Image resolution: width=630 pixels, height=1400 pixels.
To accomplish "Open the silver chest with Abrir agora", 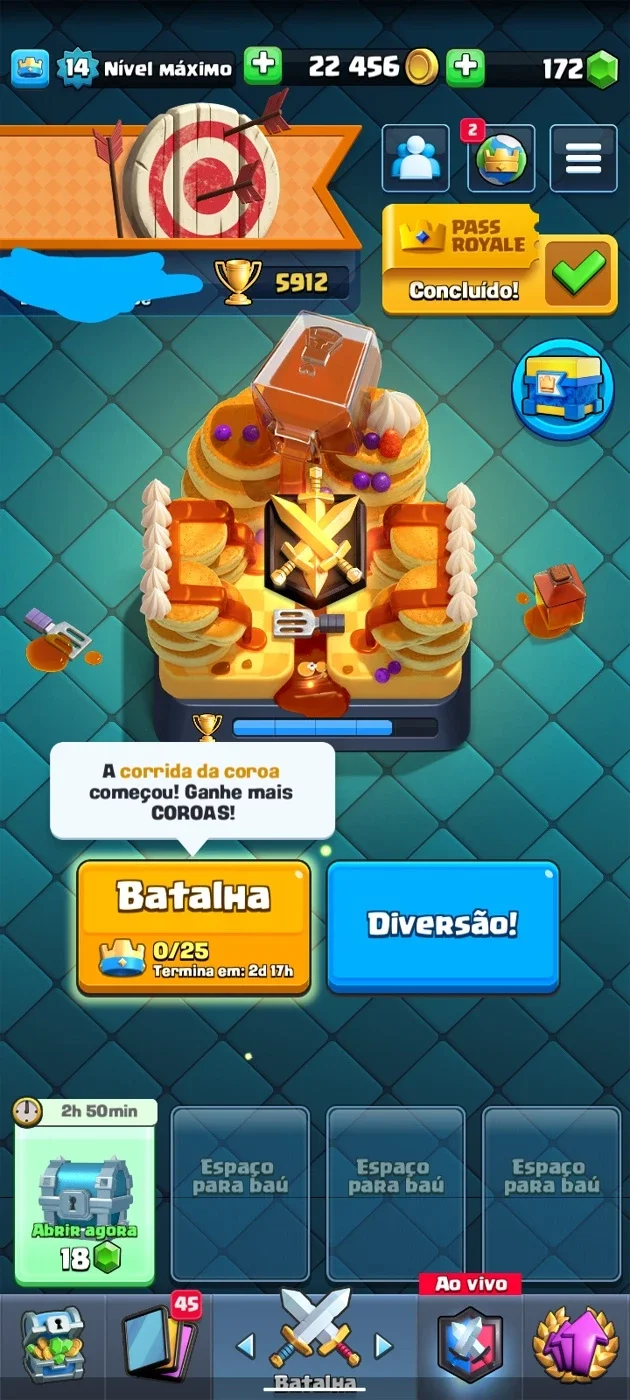I will coord(85,1192).
